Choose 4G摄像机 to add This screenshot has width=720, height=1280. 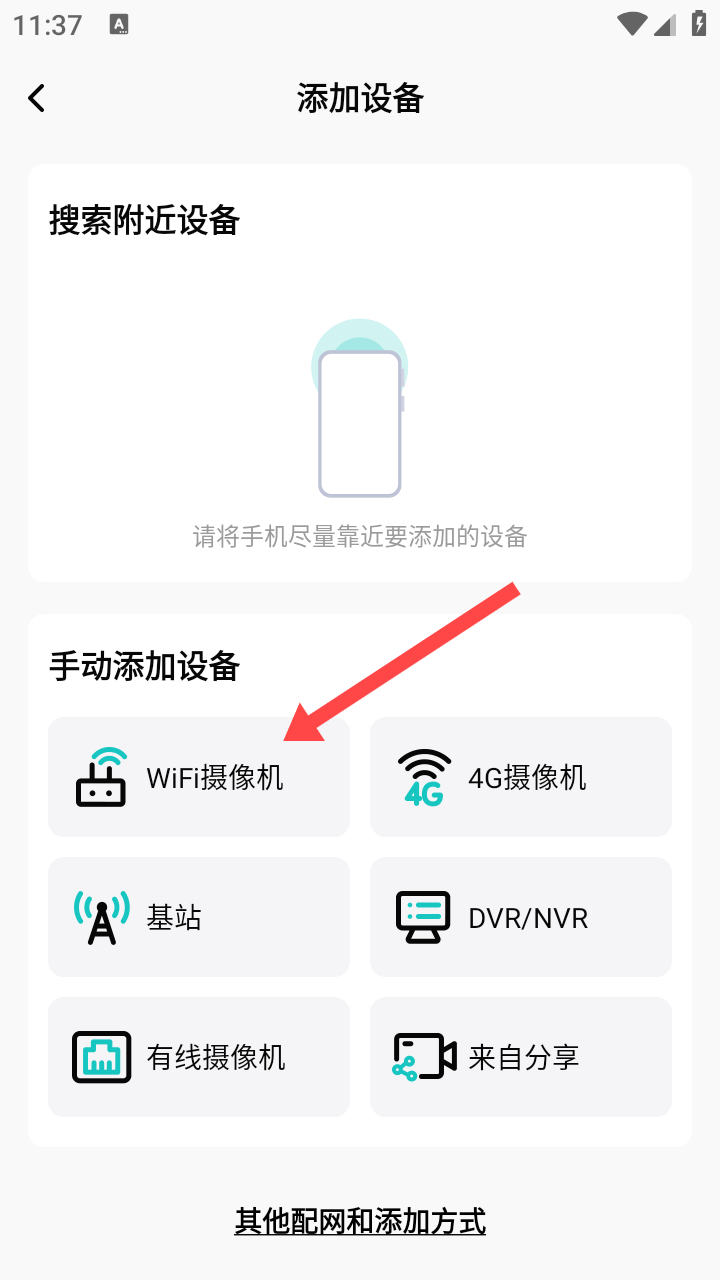point(520,777)
